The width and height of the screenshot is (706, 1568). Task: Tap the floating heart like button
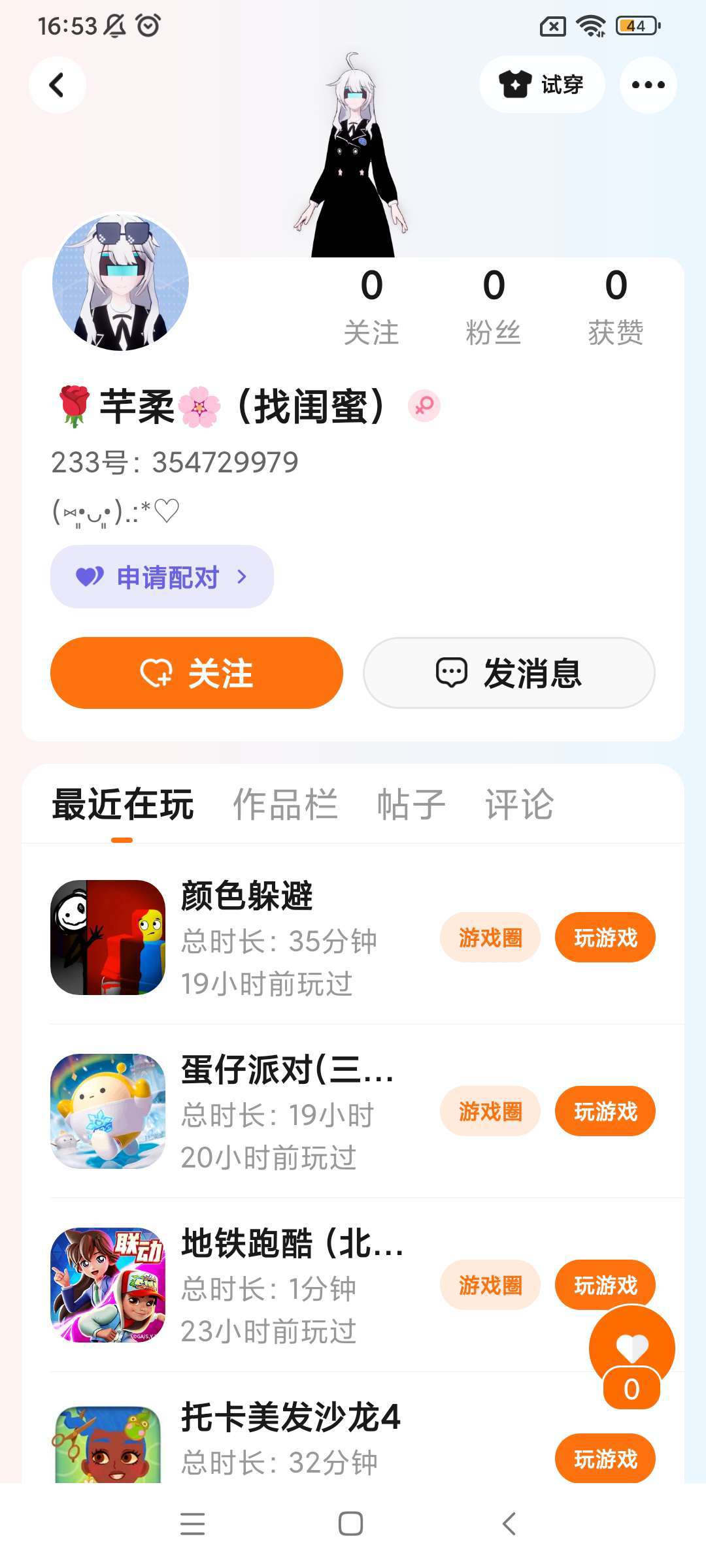click(x=631, y=1347)
